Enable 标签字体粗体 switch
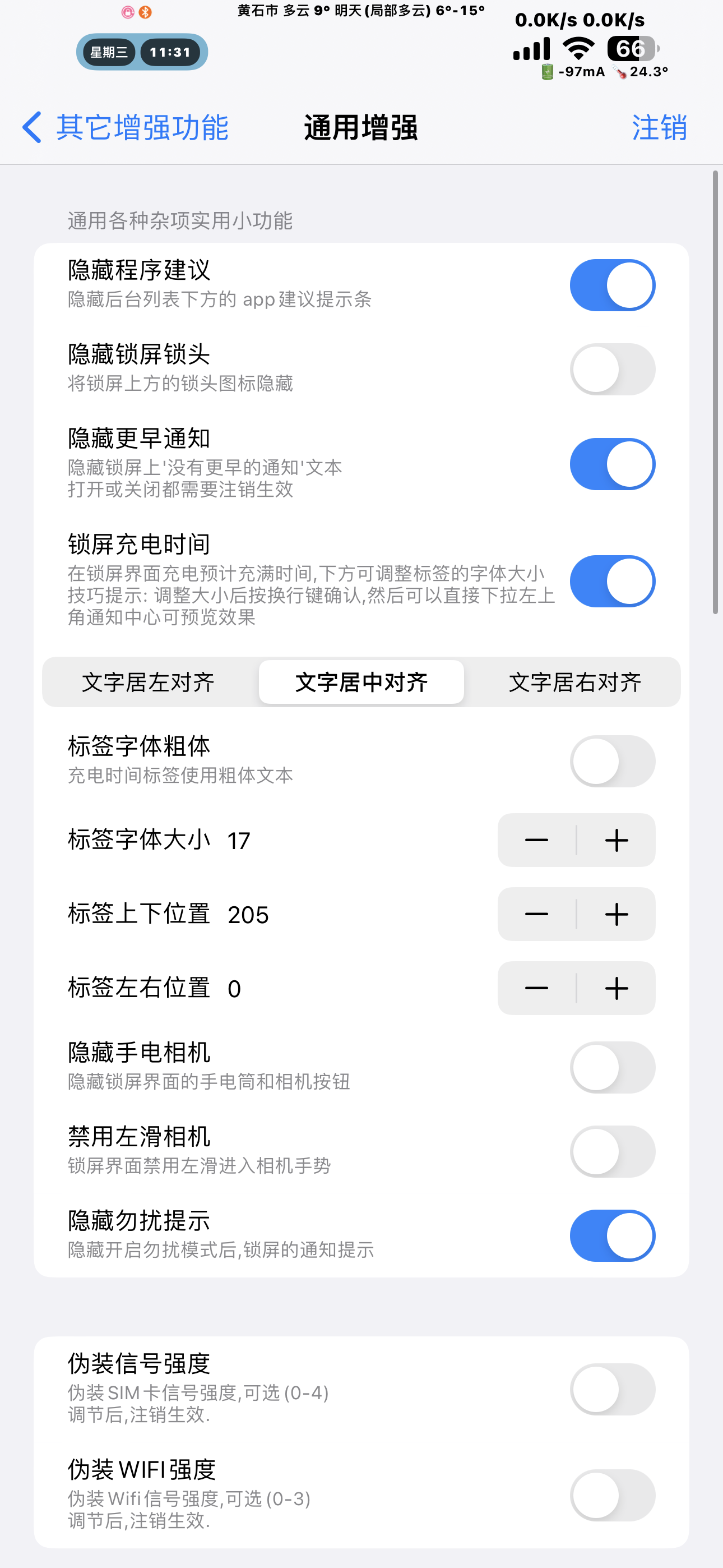 (611, 762)
